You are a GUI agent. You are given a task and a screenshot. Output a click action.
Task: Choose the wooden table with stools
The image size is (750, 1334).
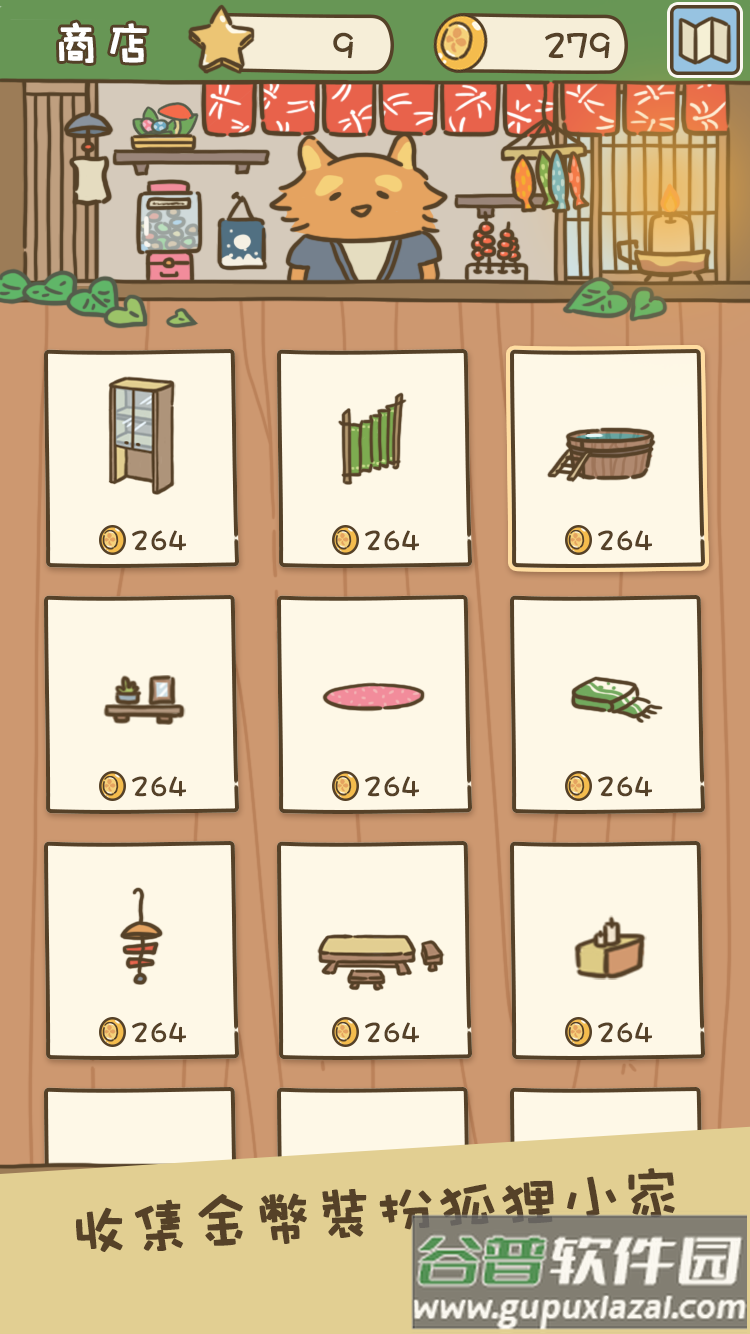click(373, 950)
